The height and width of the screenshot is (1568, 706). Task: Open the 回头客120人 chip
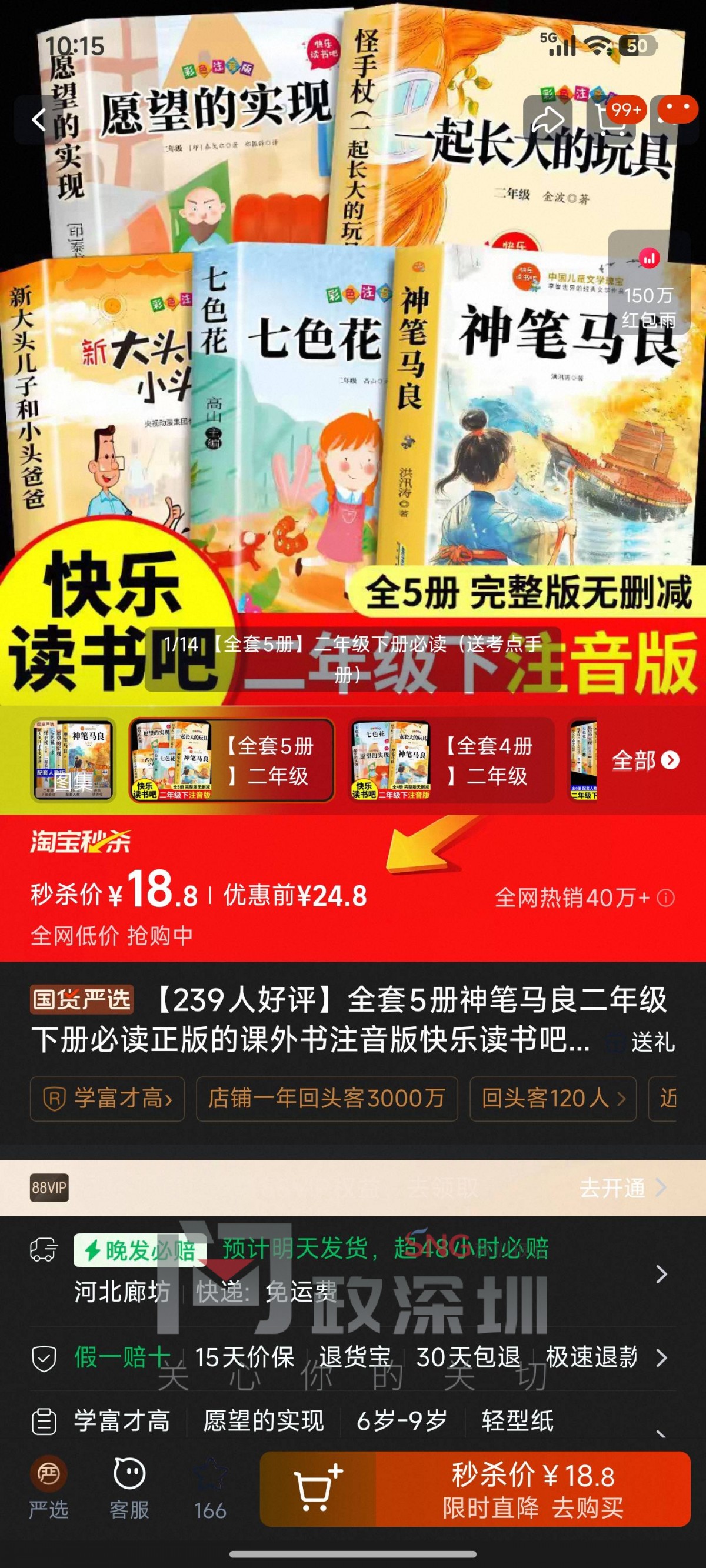pyautogui.click(x=552, y=1099)
